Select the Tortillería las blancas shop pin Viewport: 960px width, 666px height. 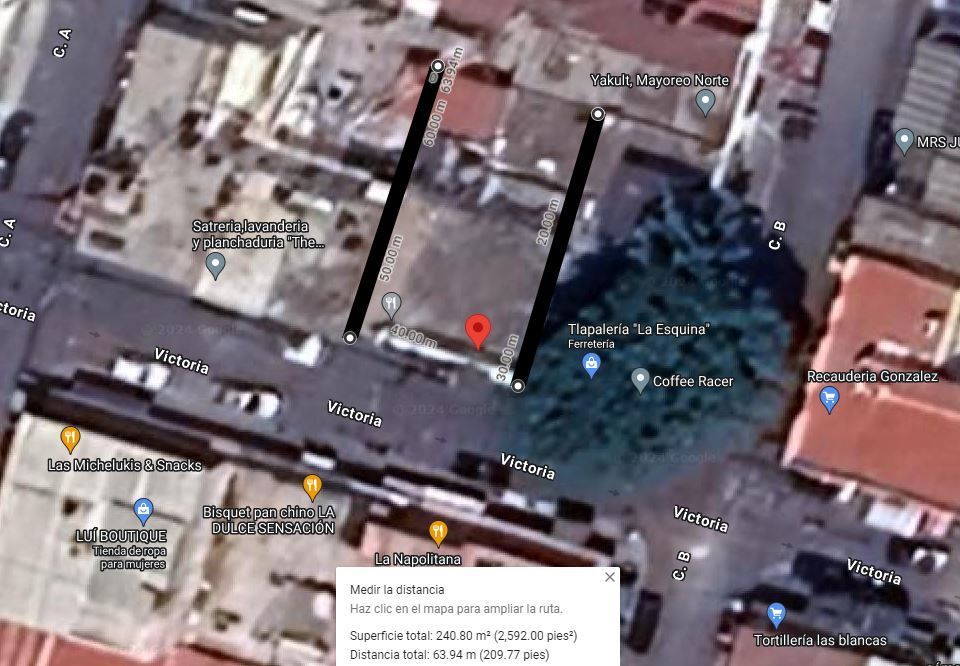776,615
